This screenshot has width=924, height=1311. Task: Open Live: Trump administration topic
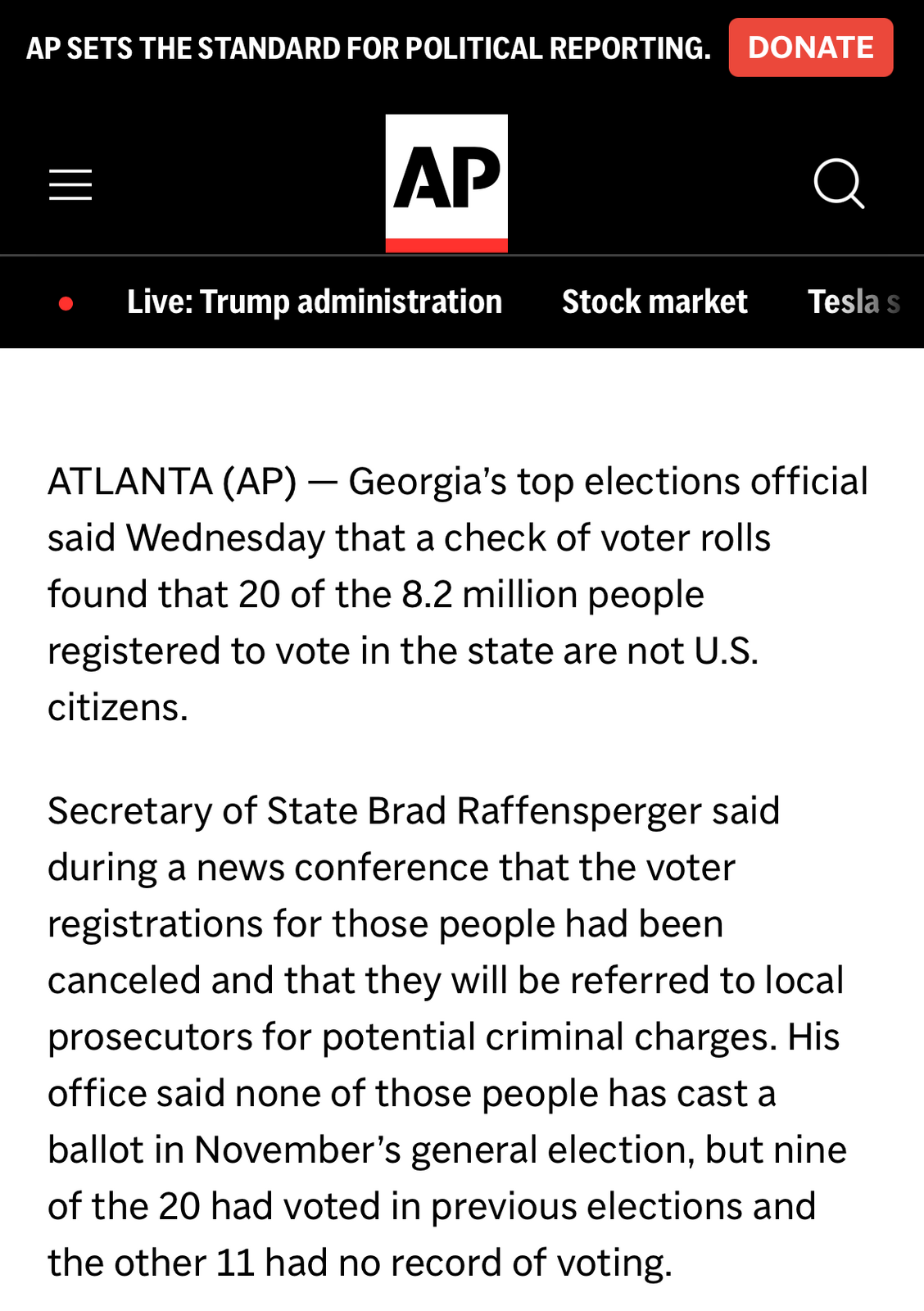click(x=314, y=302)
